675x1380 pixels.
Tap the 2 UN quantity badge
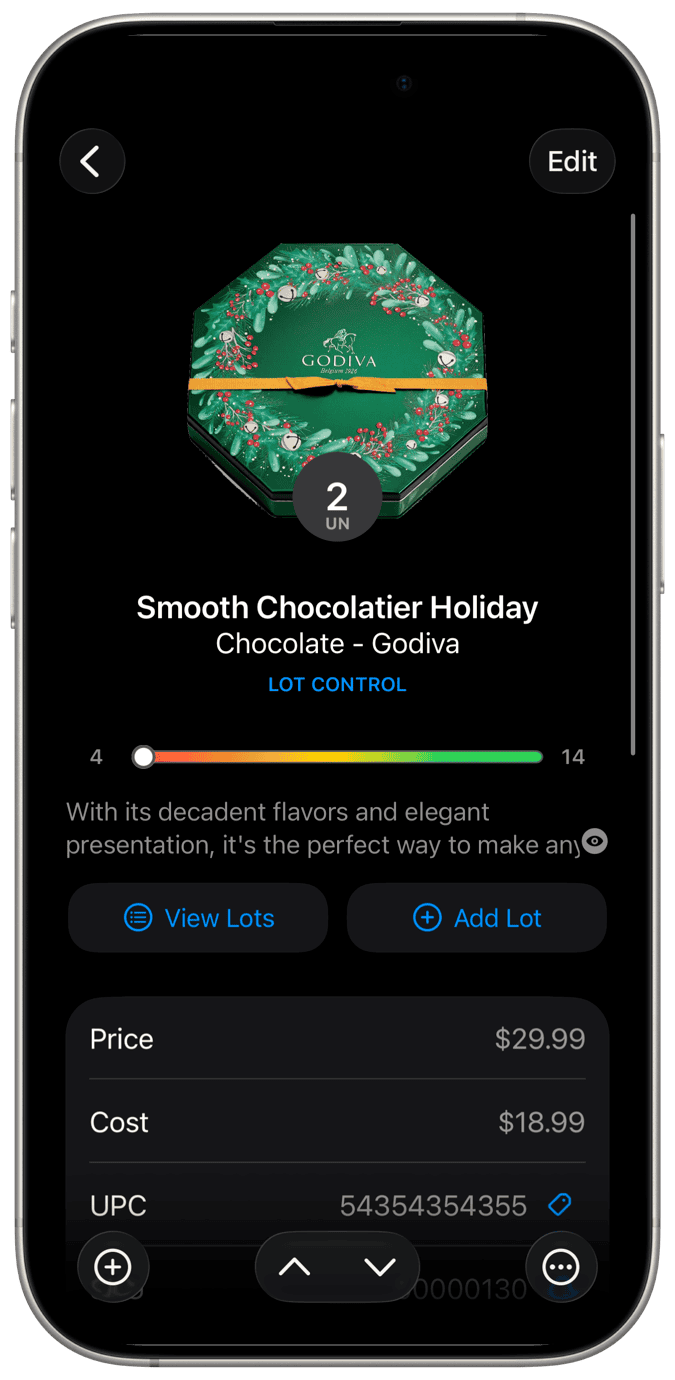point(337,498)
